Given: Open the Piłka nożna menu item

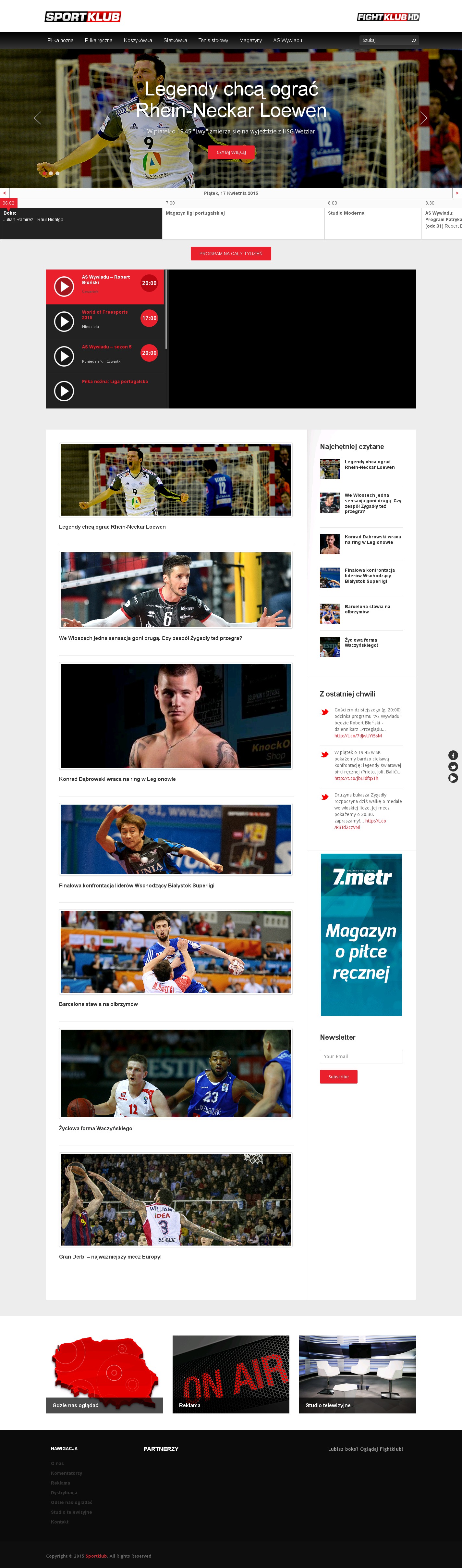Looking at the screenshot, I should tap(60, 41).
